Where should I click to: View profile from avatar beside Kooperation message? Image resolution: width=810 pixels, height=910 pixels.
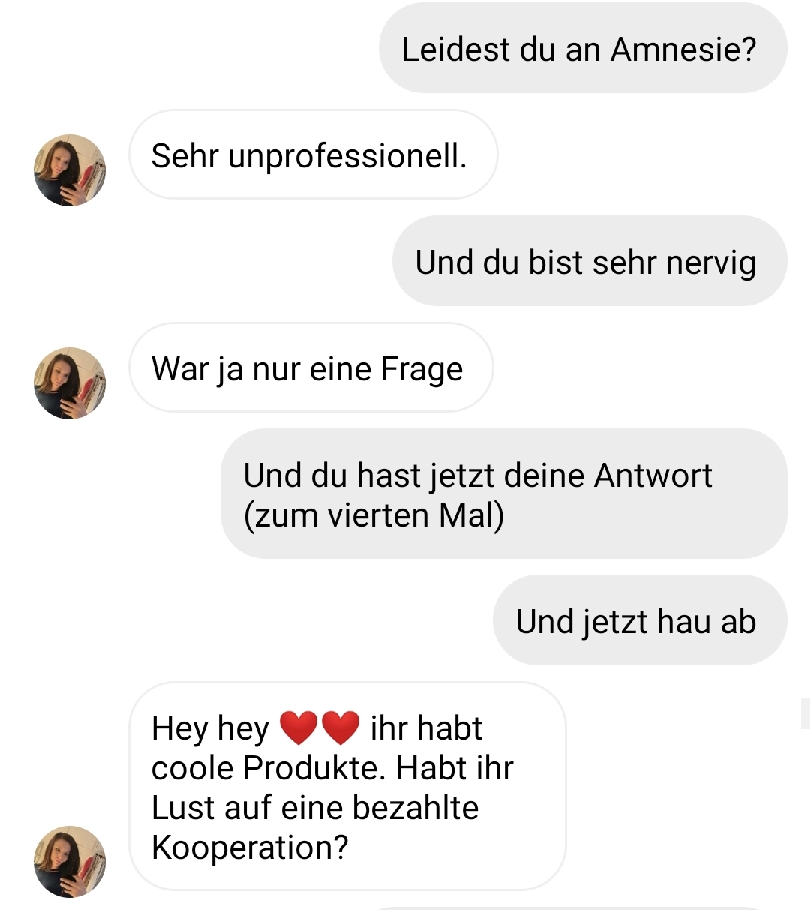[x=70, y=861]
